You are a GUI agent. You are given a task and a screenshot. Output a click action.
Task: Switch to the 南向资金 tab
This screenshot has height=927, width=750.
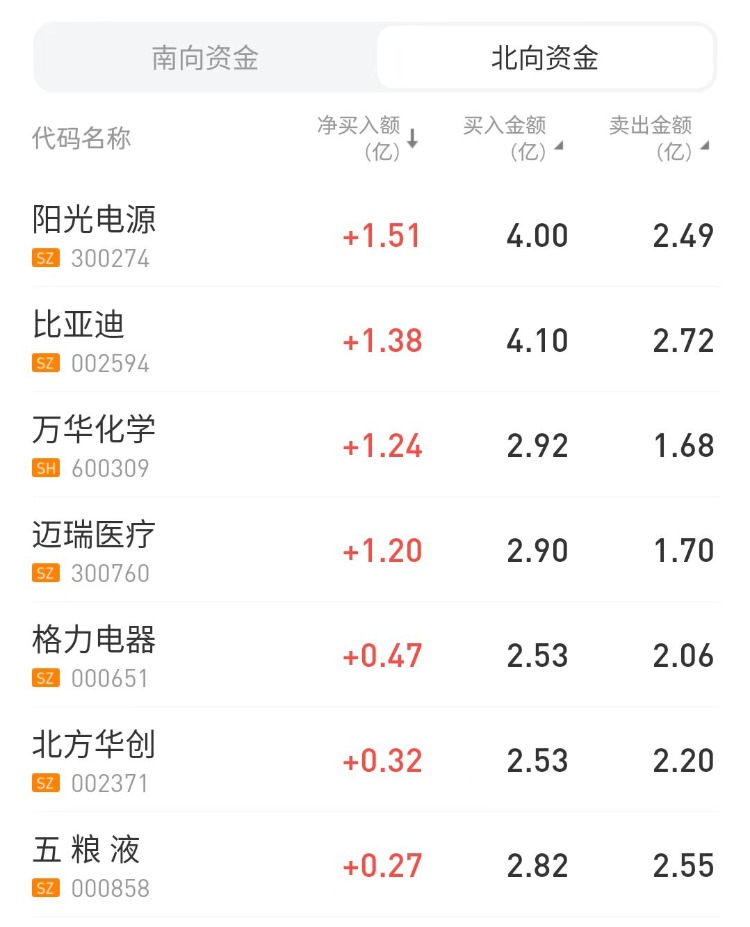[205, 58]
